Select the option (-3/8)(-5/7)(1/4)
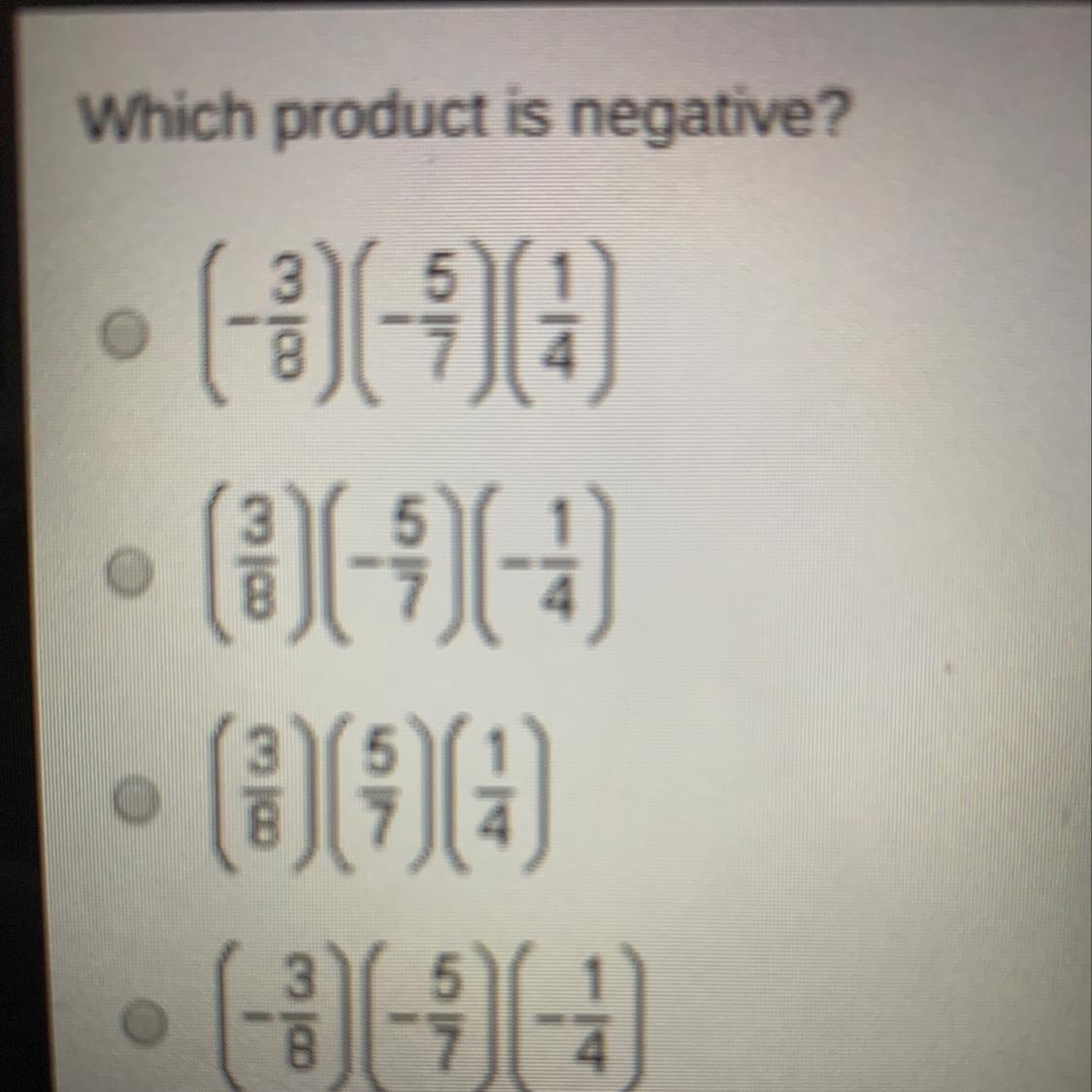The height and width of the screenshot is (1092, 1092). click(125, 334)
